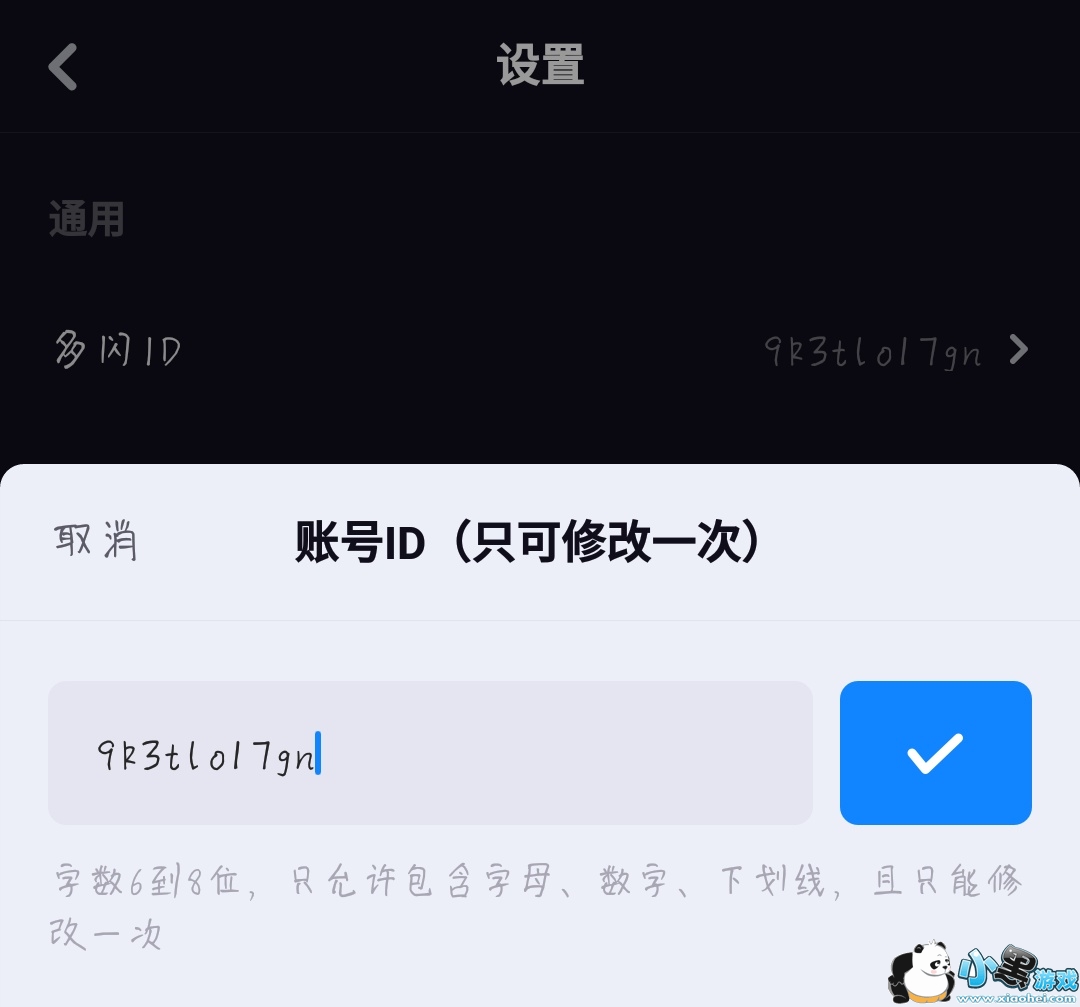Open the 多闪ID settings row
The image size is (1080, 1007).
(540, 350)
